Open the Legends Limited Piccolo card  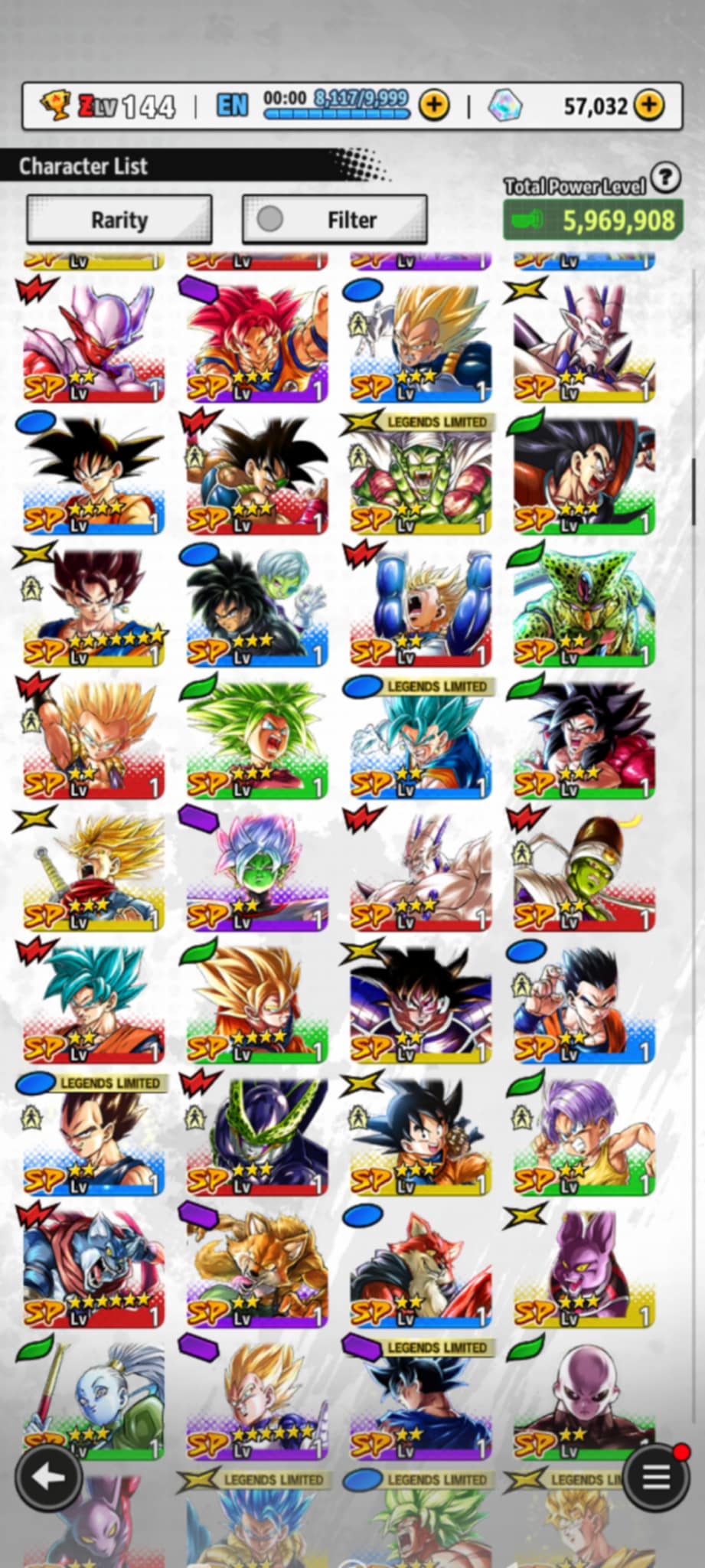coord(419,473)
